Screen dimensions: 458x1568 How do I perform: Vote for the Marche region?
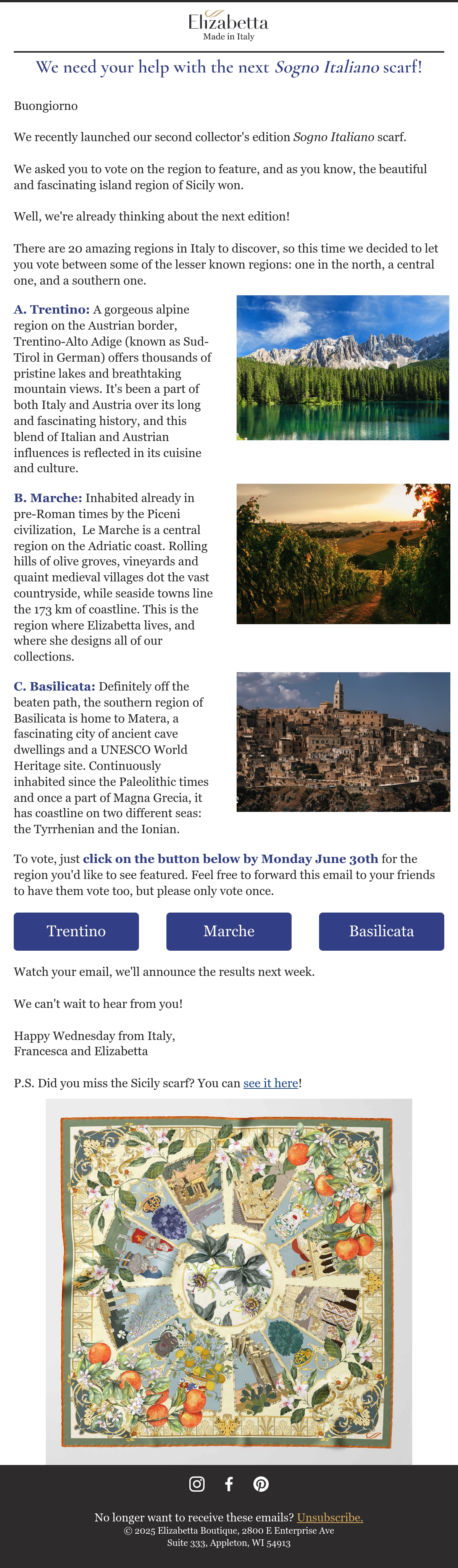pyautogui.click(x=229, y=931)
